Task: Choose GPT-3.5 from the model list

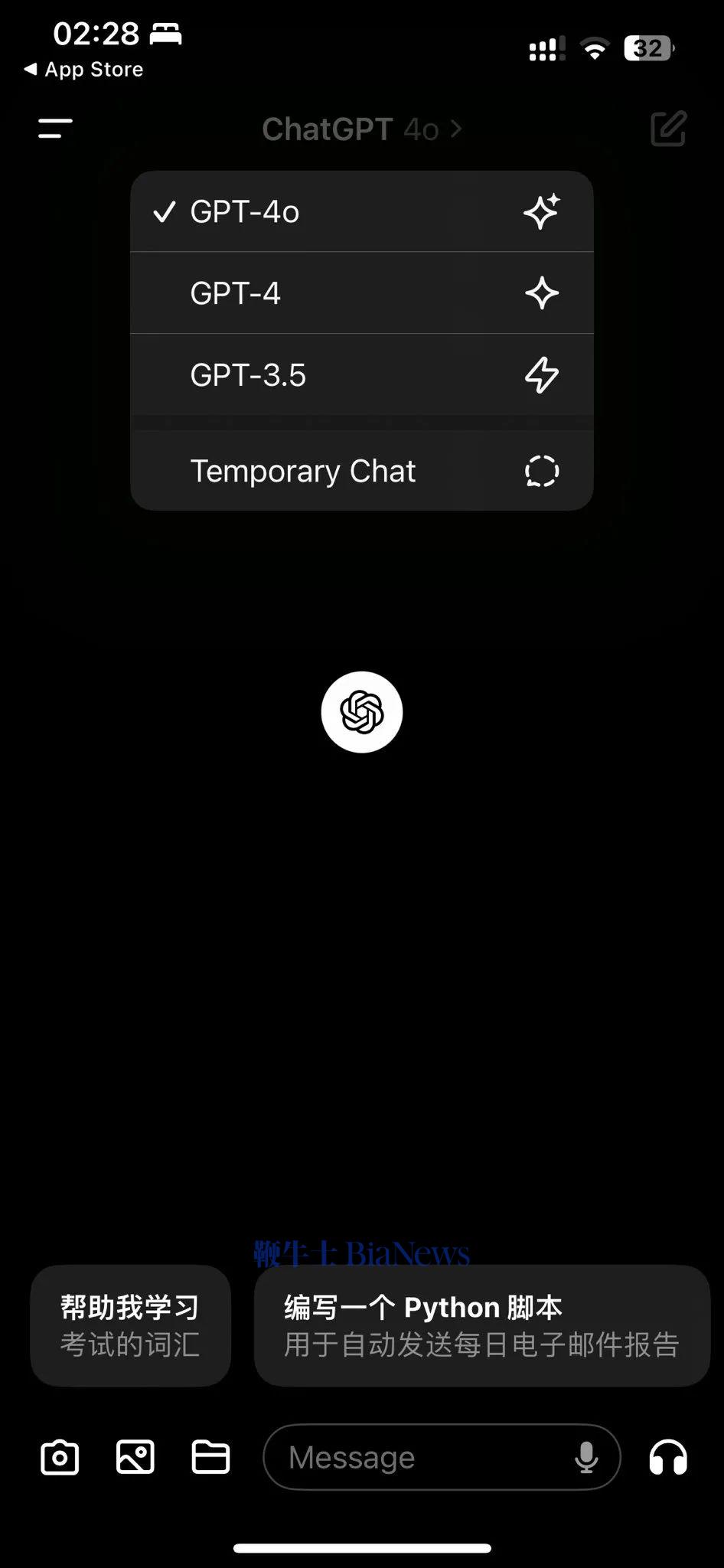Action: [x=361, y=375]
